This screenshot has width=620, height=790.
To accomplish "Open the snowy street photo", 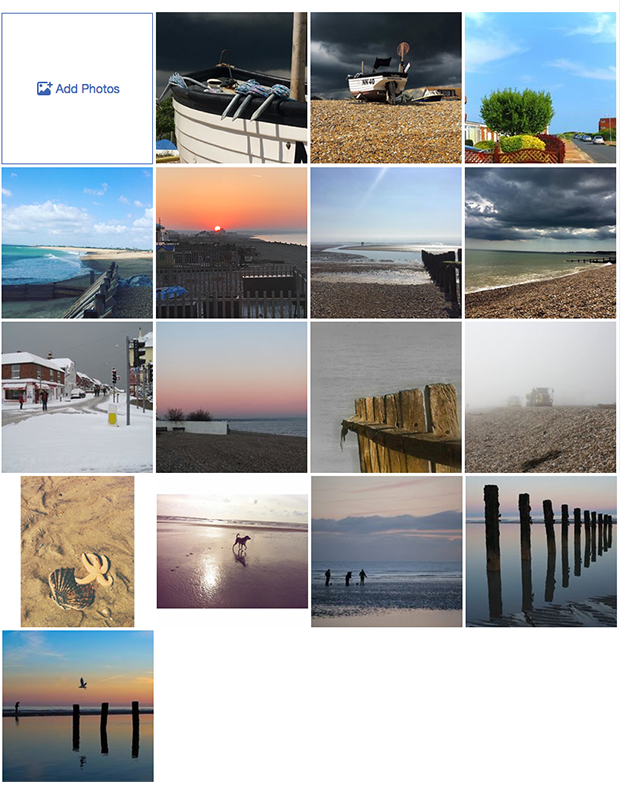I will tap(77, 397).
